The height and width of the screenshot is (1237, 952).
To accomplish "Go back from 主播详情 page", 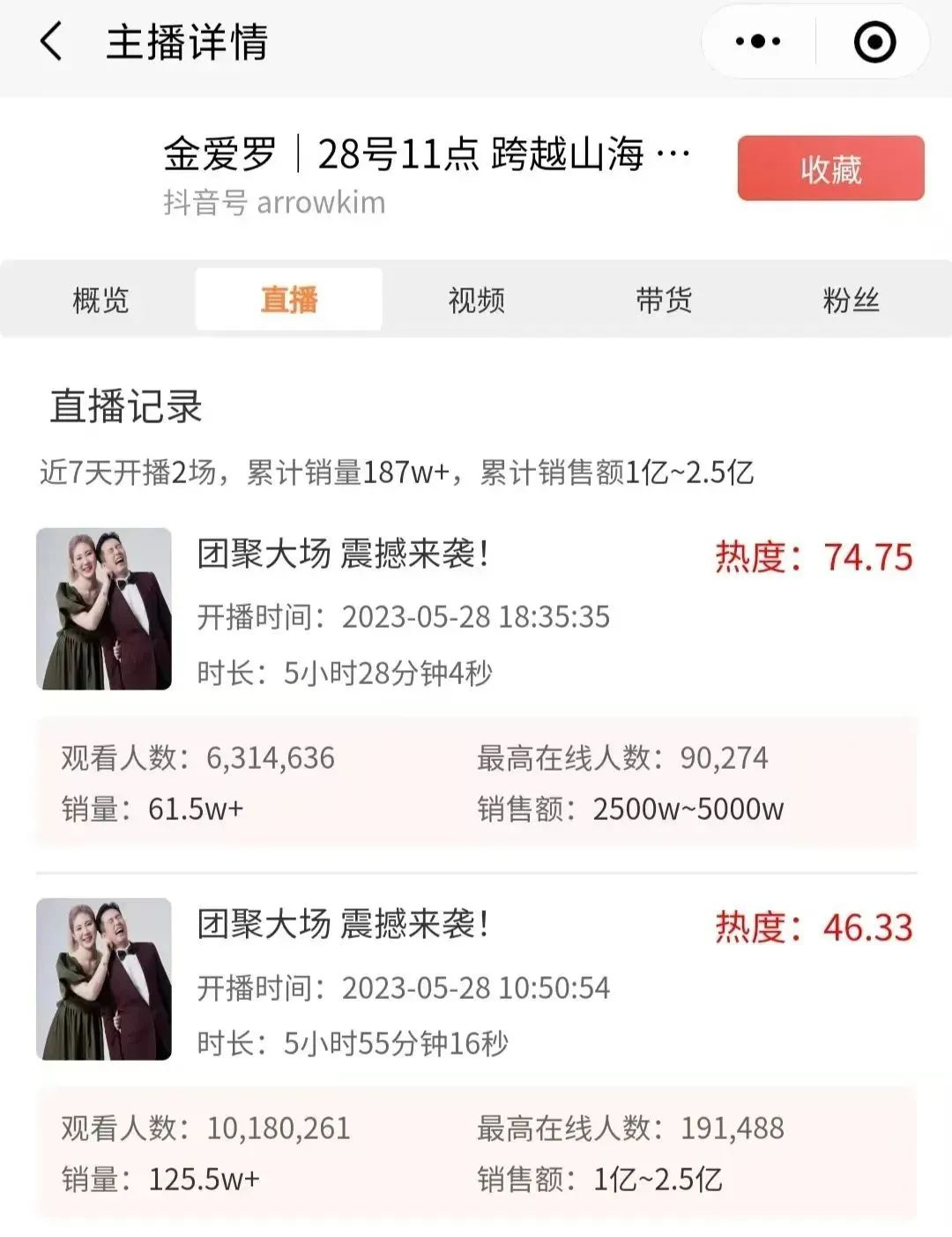I will [51, 42].
